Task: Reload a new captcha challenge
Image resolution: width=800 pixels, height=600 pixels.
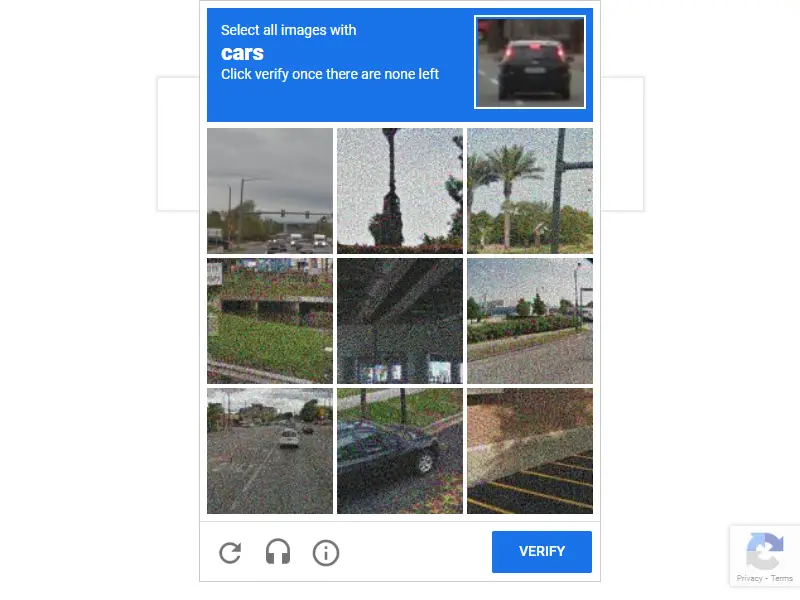Action: click(x=230, y=552)
